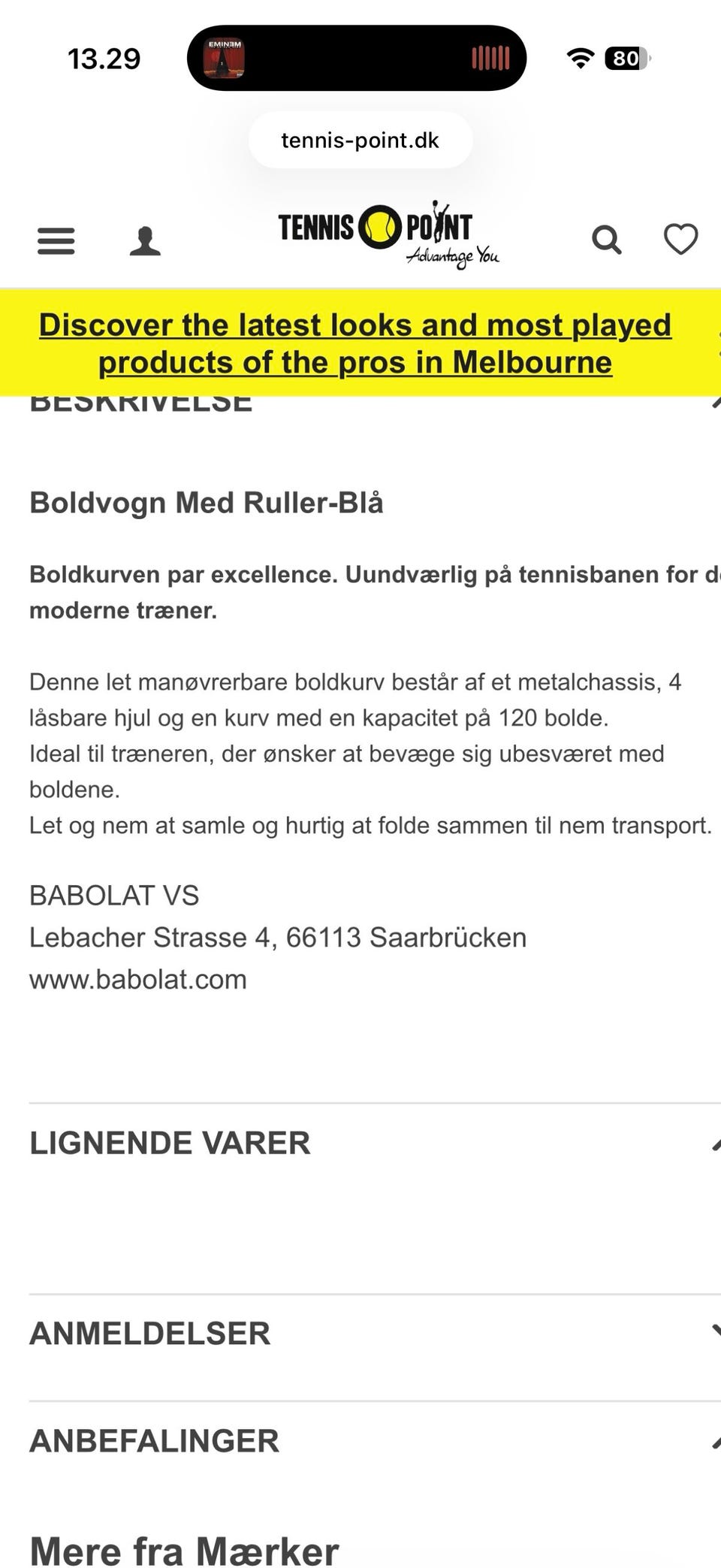Screen dimensions: 721x1568
Task: Select the LIGNENDE VARER section header
Action: 170,1142
